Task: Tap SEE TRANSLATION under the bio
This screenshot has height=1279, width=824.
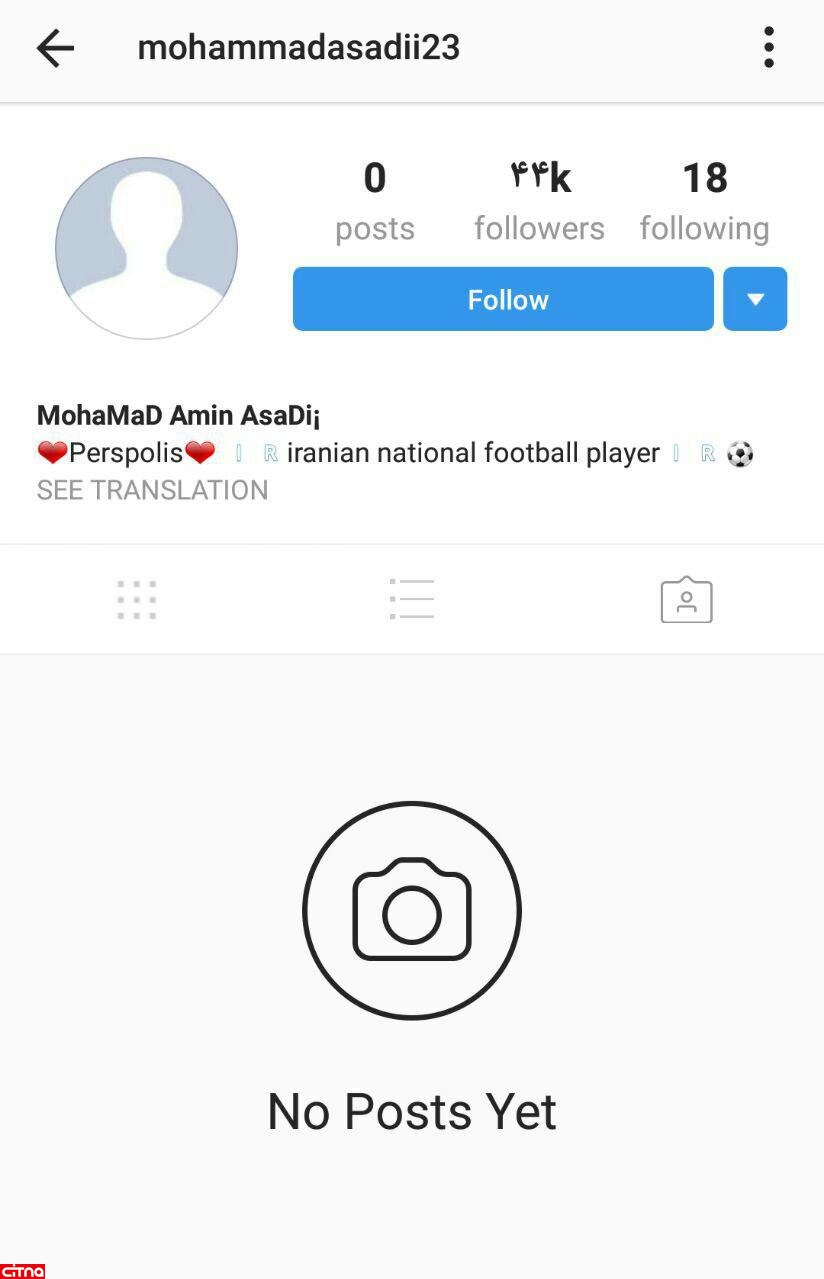Action: tap(152, 490)
